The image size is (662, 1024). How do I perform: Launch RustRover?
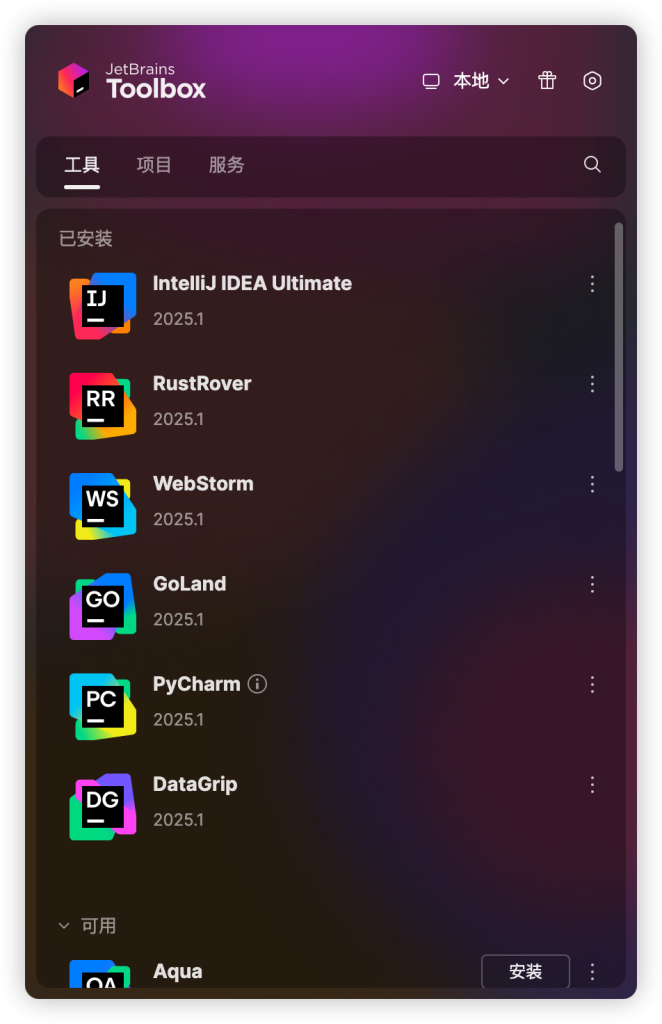pyautogui.click(x=202, y=384)
